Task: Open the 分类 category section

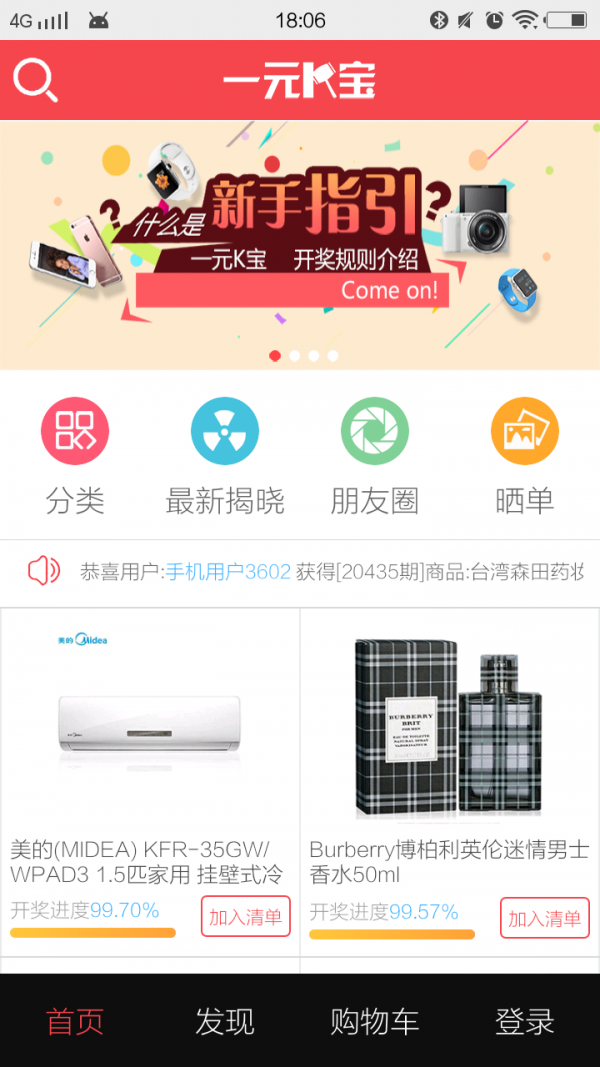Action: pos(75,456)
